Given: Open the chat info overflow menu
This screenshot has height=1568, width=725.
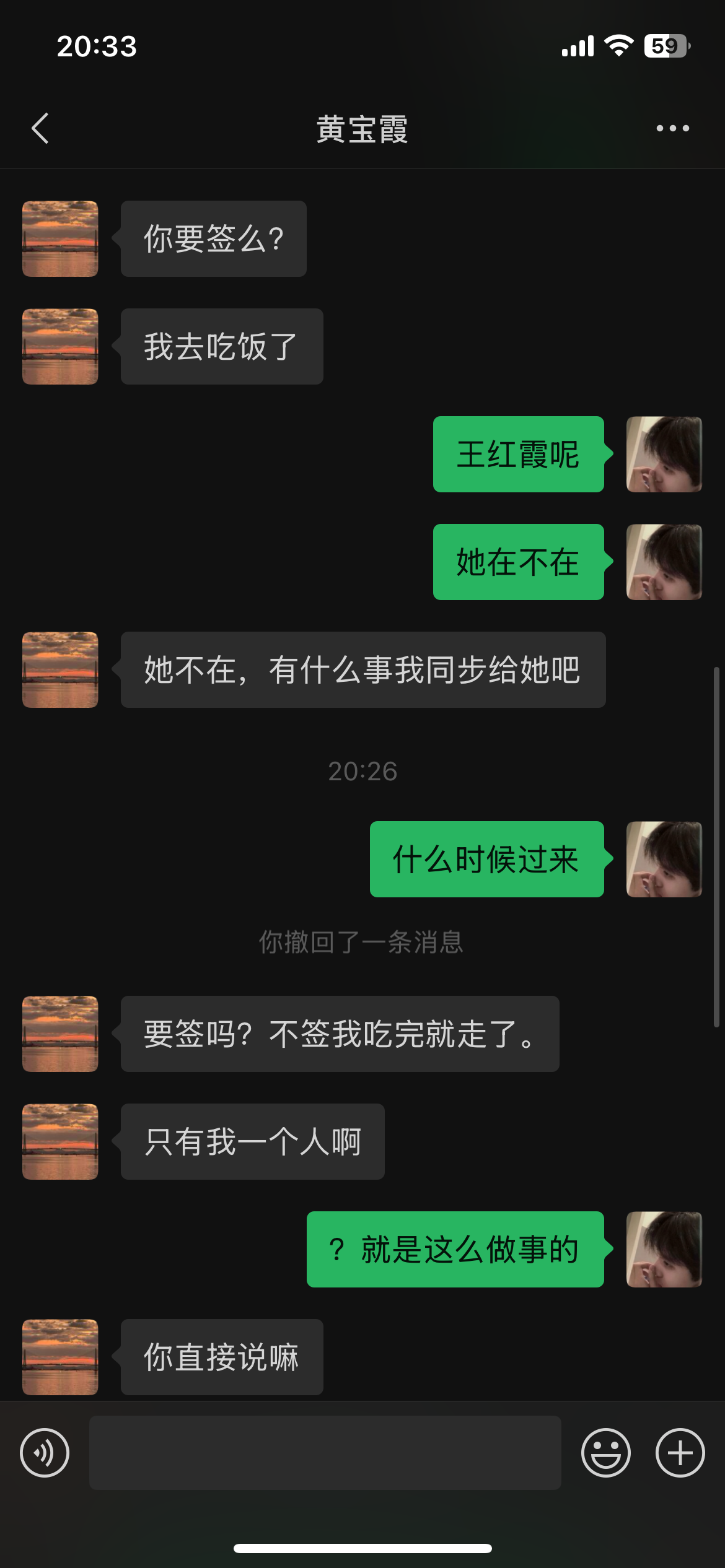Looking at the screenshot, I should pyautogui.click(x=672, y=129).
